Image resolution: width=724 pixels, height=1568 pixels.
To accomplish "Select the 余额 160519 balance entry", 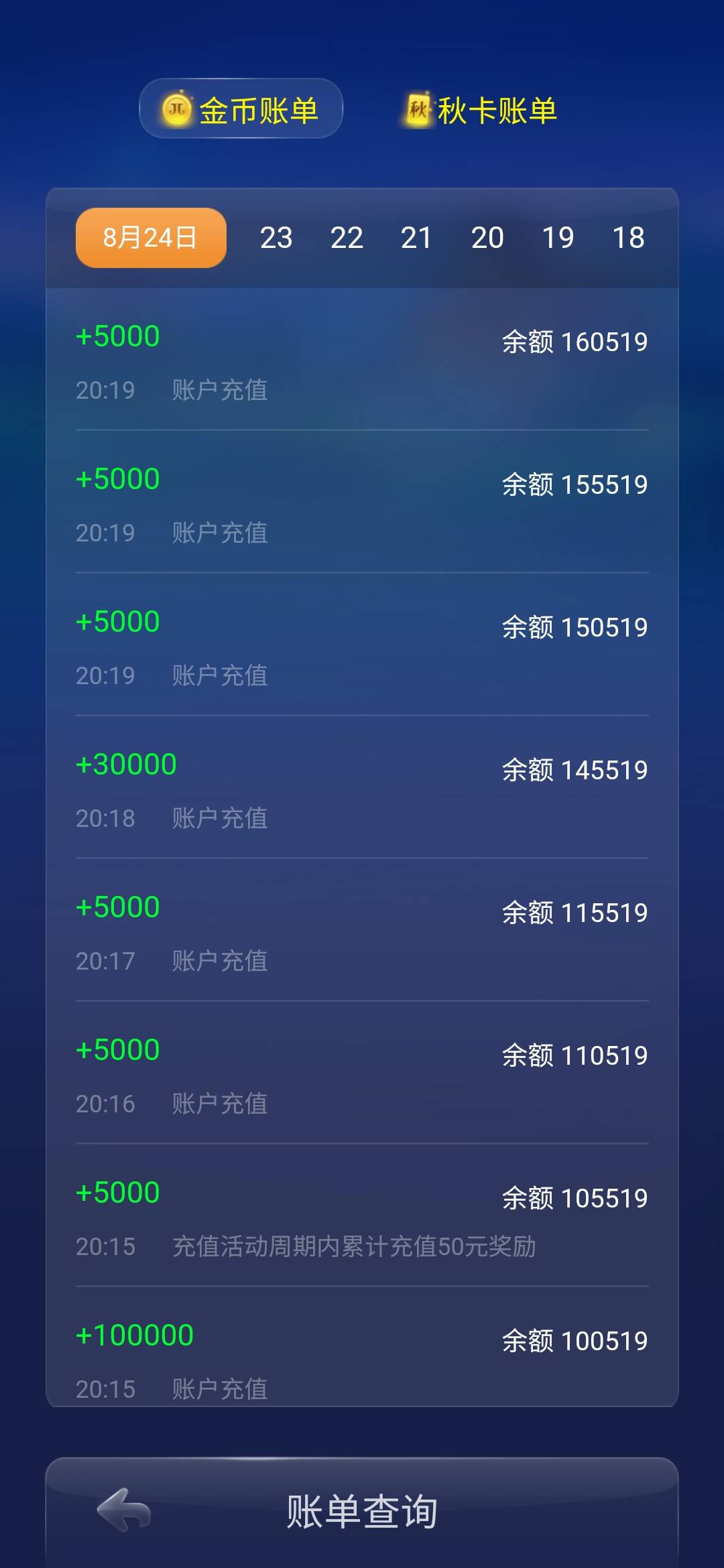I will [x=574, y=342].
